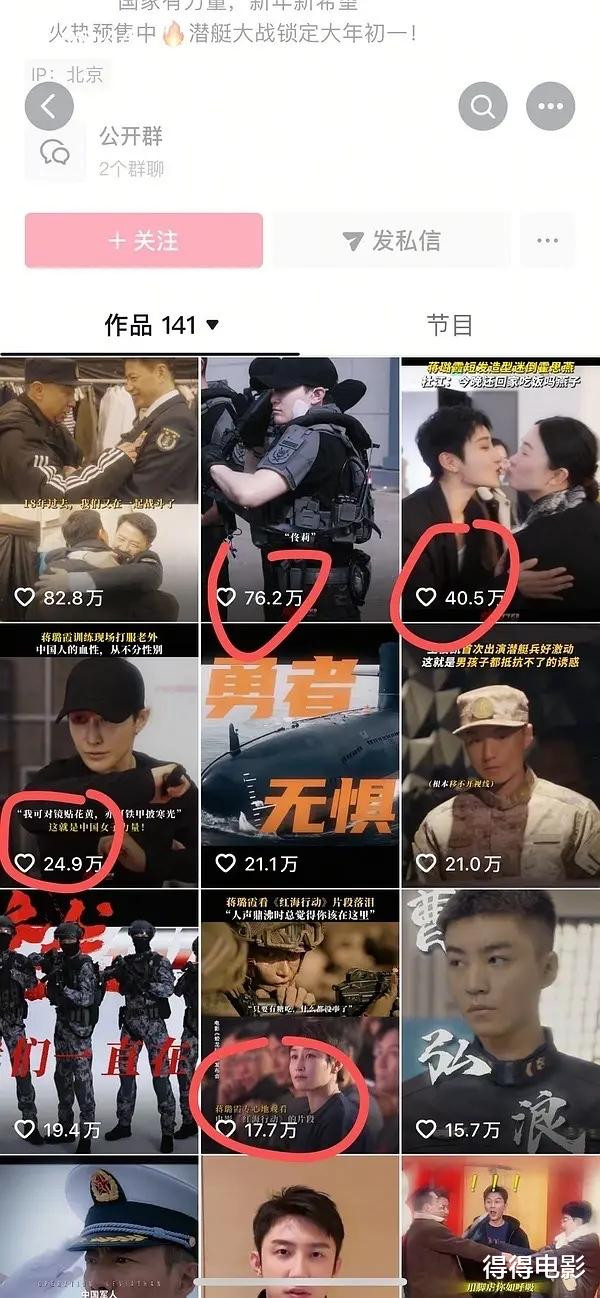Go back using the arrow button
The width and height of the screenshot is (600, 1298).
[49, 105]
